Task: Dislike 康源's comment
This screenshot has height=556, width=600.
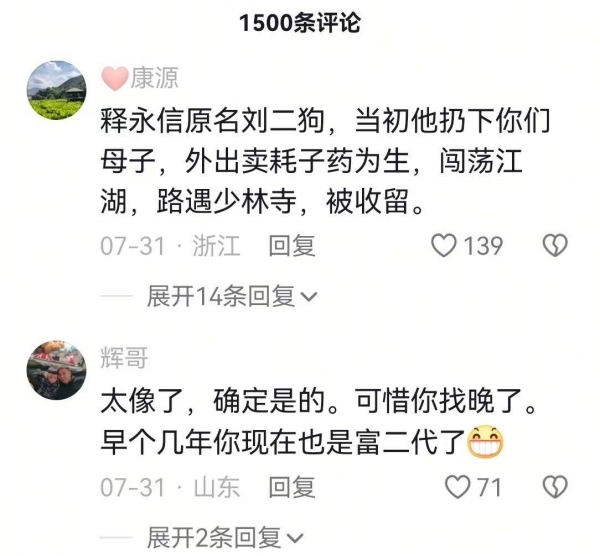Action: pos(554,245)
